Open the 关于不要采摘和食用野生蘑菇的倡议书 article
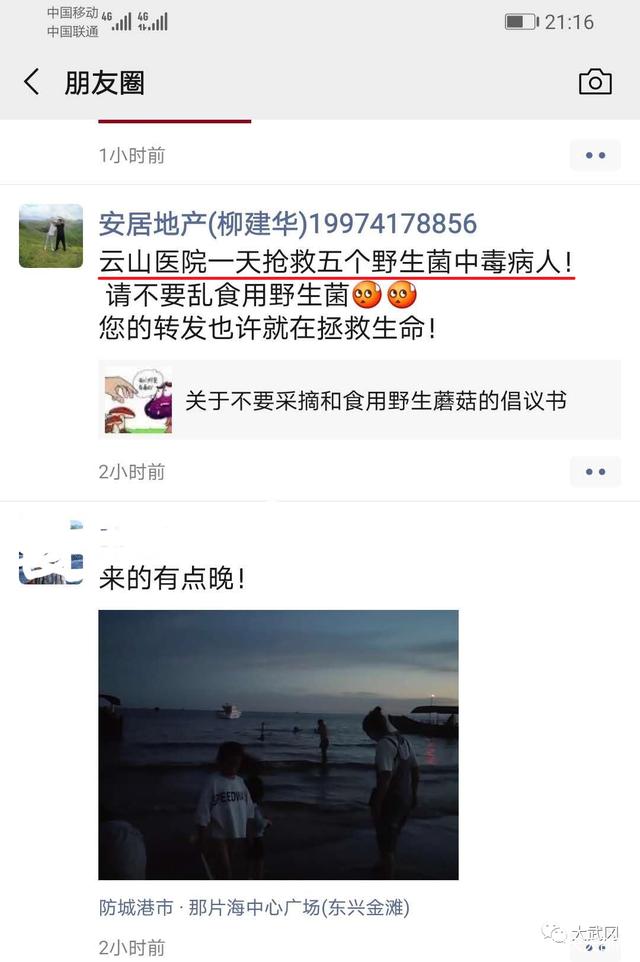 pos(359,400)
